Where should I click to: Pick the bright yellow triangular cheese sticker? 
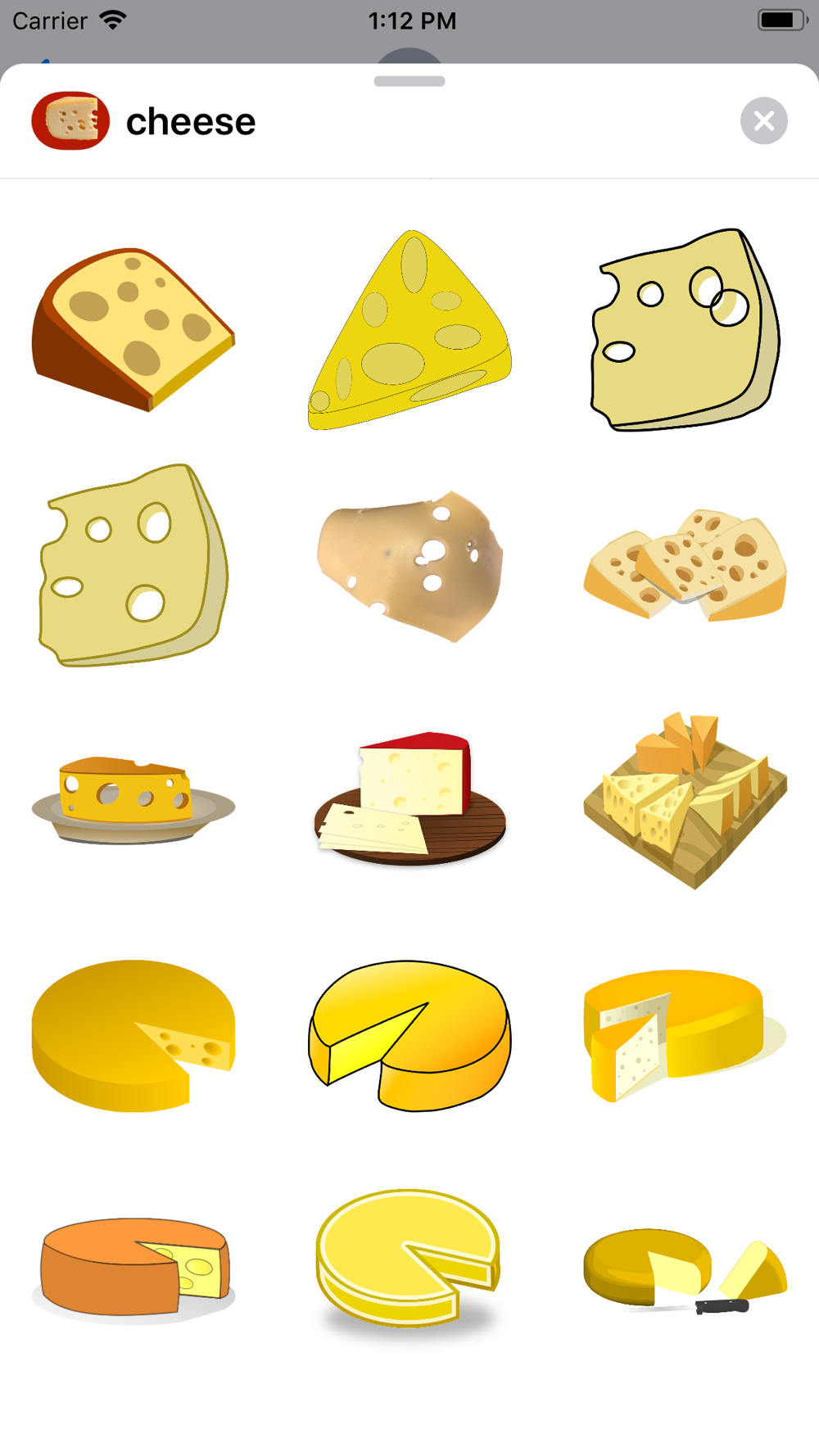tap(409, 329)
